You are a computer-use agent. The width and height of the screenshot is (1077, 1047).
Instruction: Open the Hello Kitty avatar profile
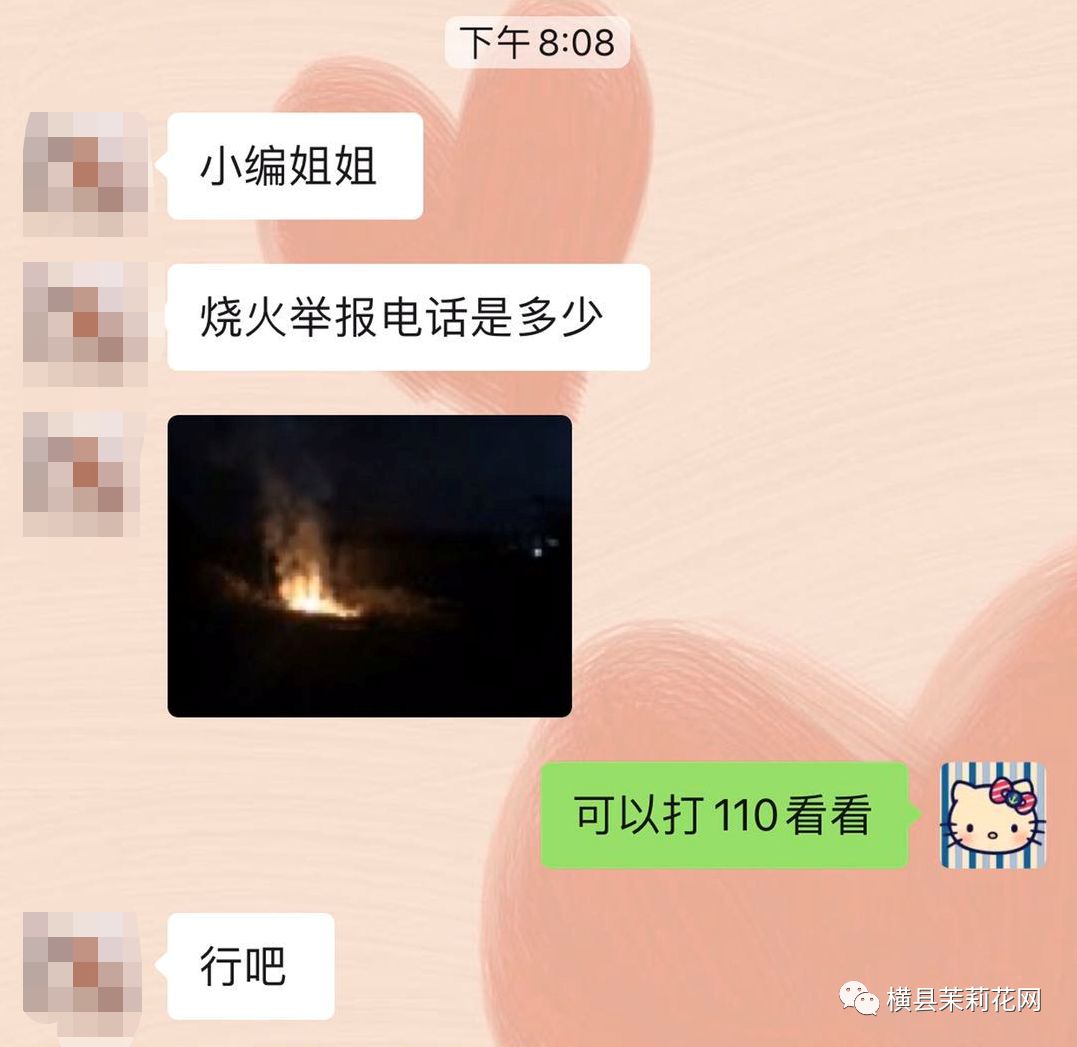tap(992, 815)
